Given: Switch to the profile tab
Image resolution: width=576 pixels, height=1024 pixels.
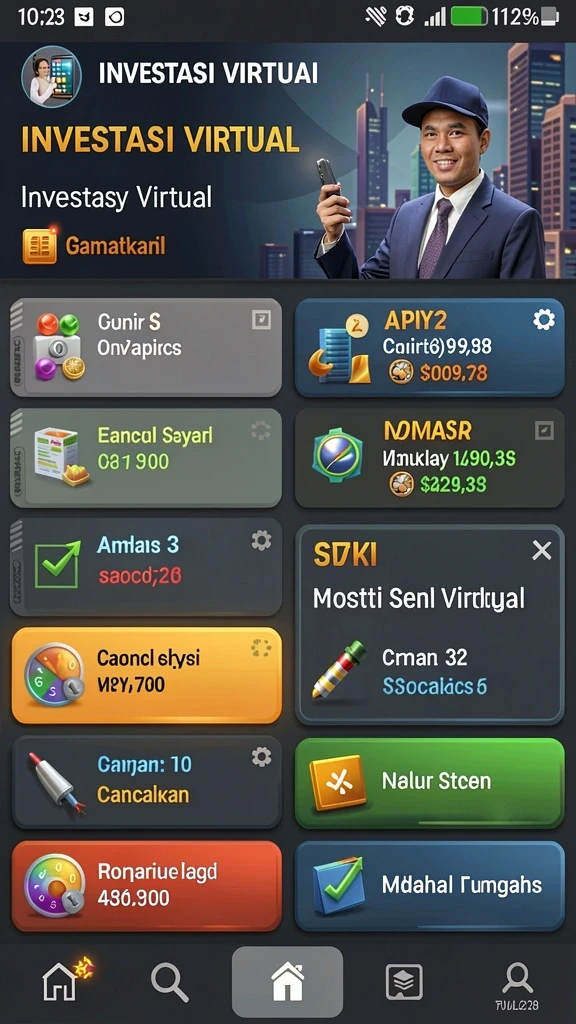Looking at the screenshot, I should click(517, 986).
